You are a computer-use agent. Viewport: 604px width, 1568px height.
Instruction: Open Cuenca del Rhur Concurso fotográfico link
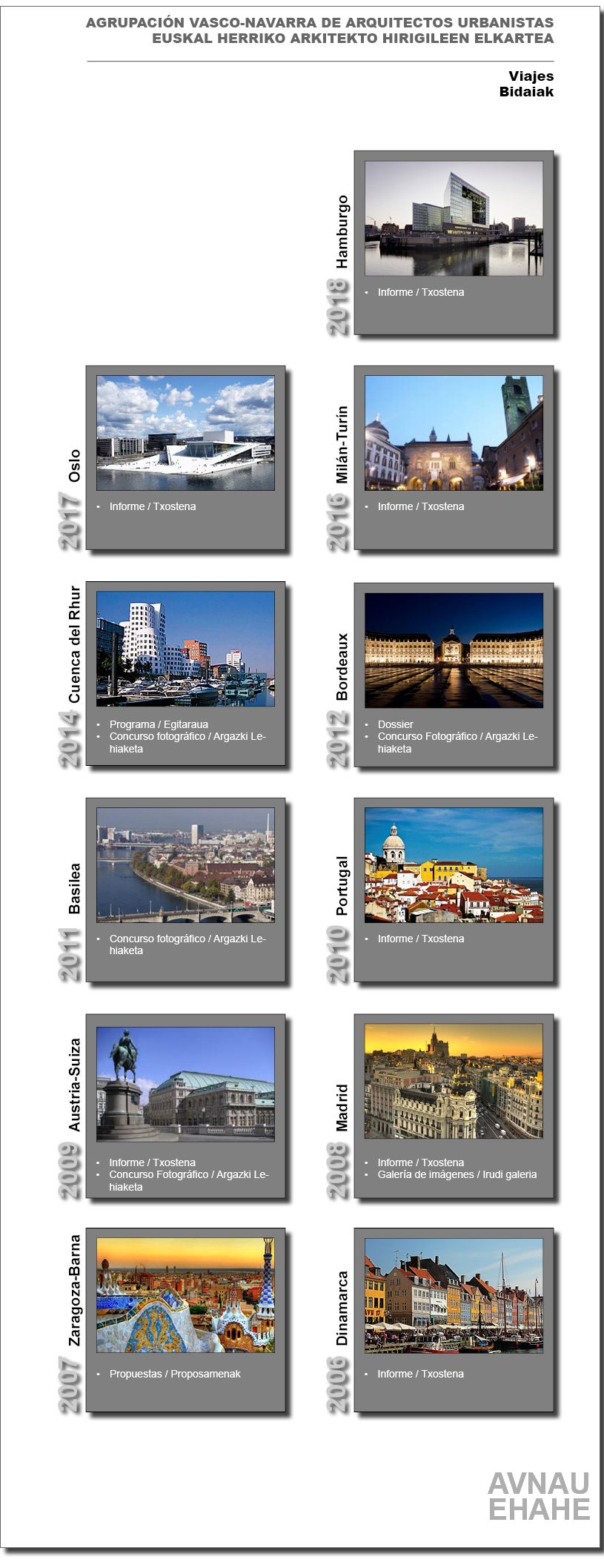tap(187, 737)
